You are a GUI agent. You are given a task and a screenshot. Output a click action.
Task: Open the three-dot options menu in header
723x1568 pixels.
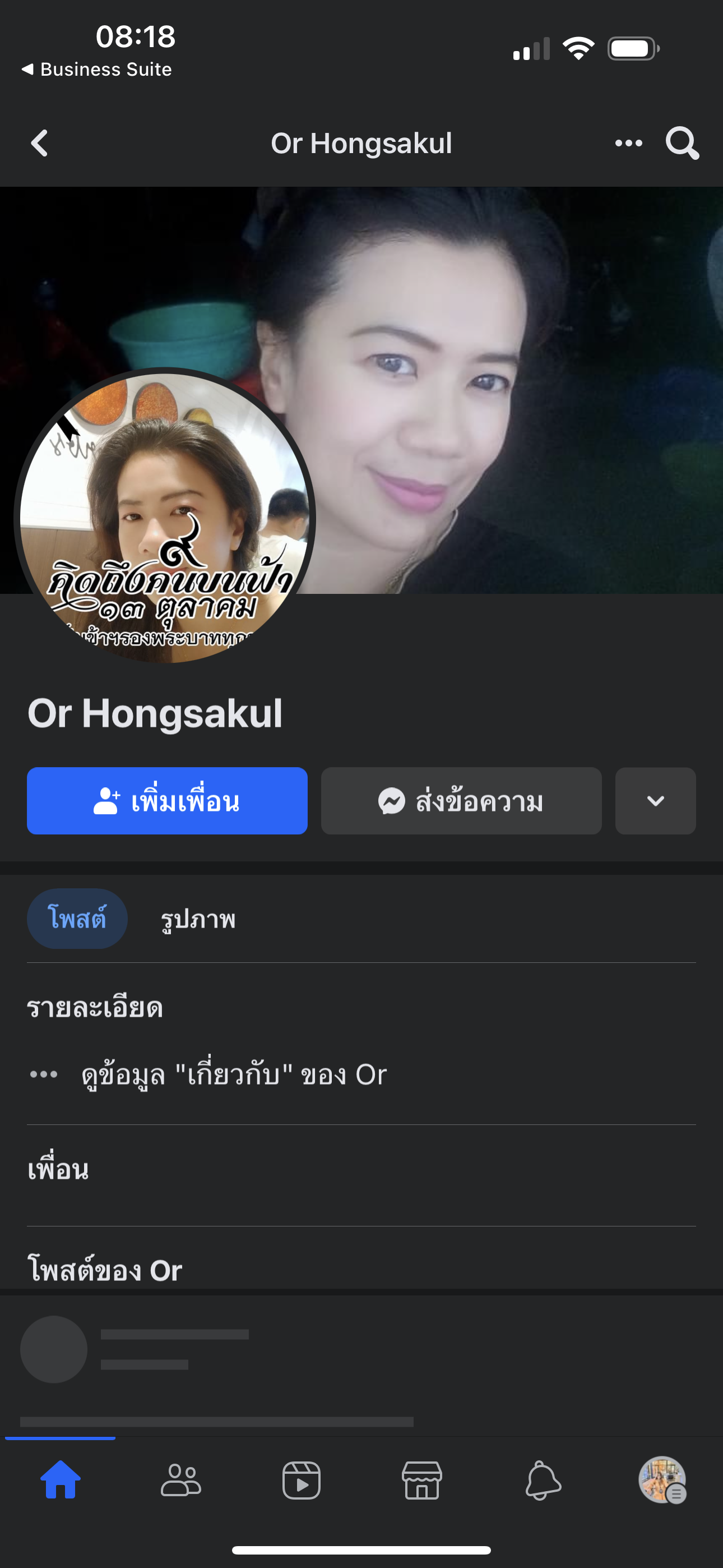(x=628, y=144)
